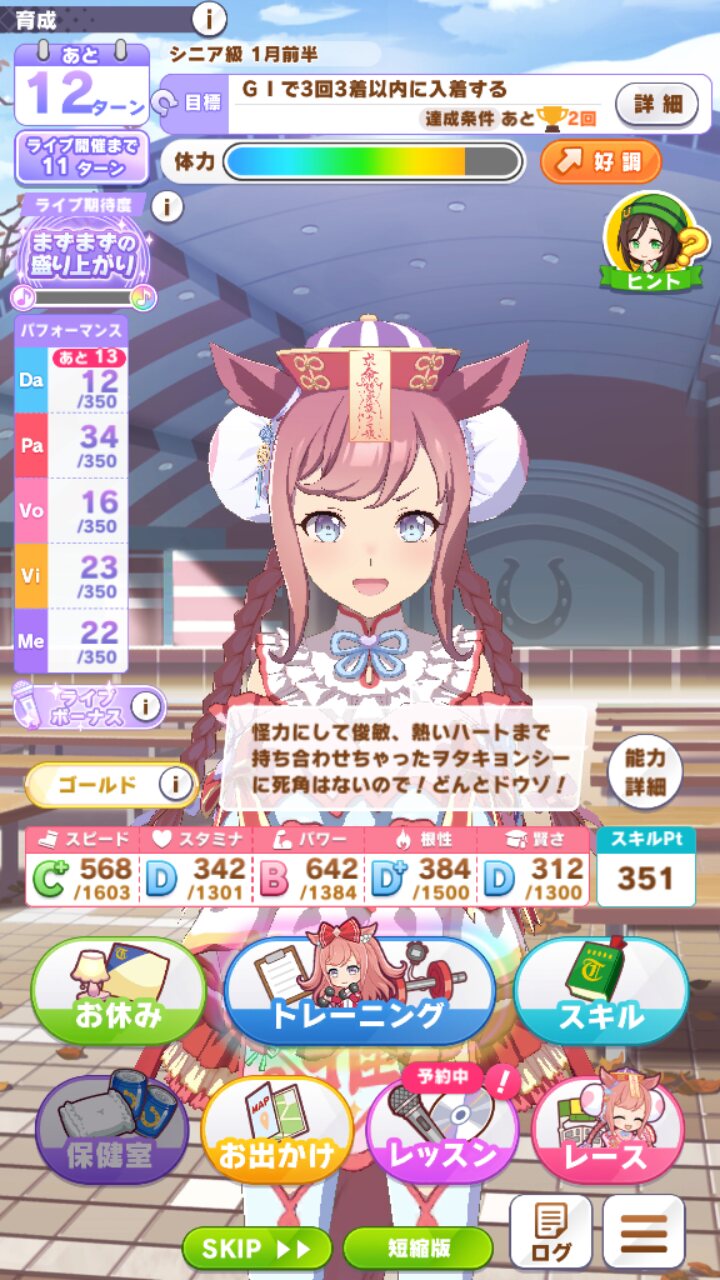Start トレーニング training
The height and width of the screenshot is (1280, 720).
tap(360, 992)
